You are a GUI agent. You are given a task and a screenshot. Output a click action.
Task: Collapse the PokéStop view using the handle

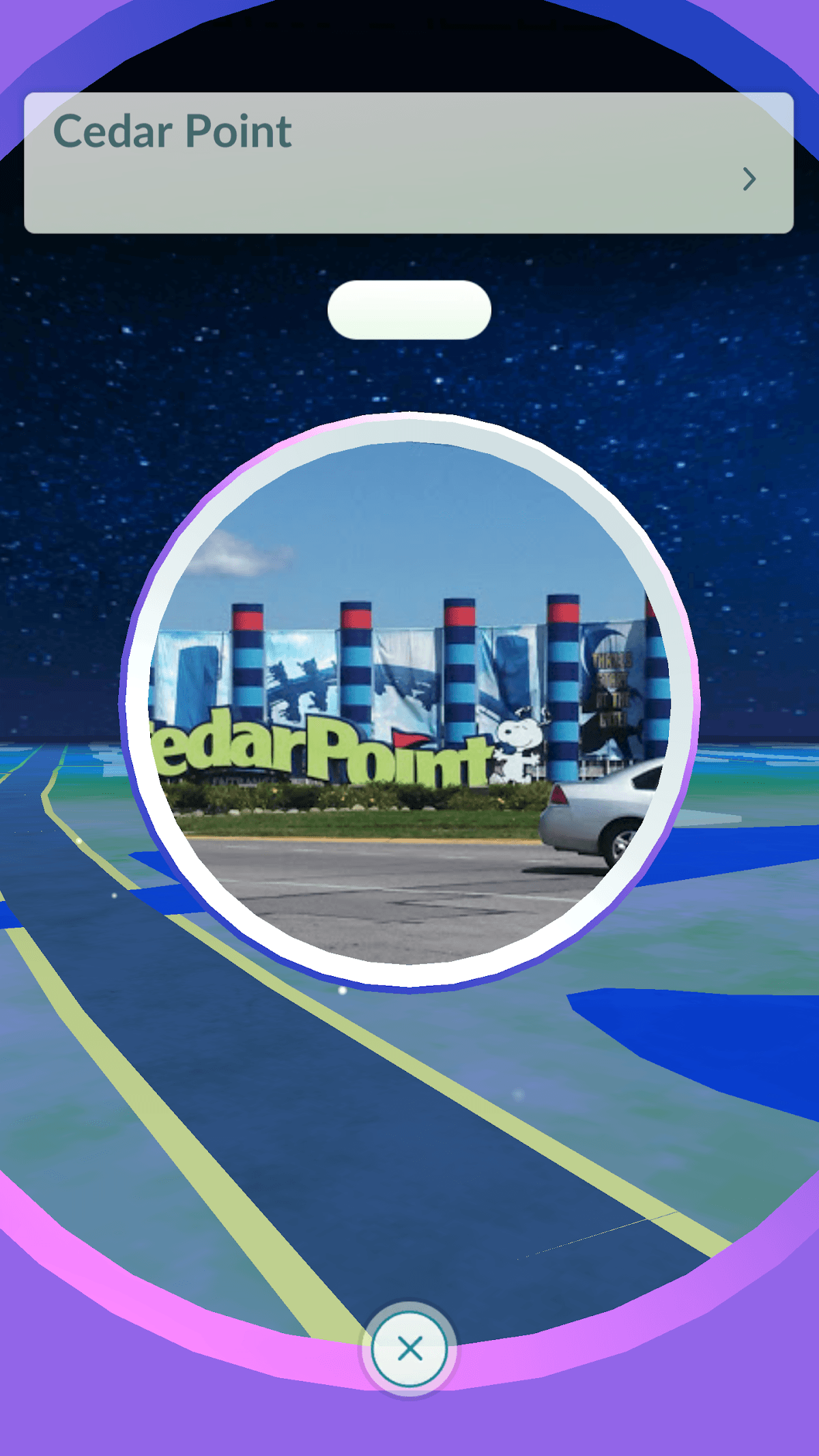tap(409, 310)
